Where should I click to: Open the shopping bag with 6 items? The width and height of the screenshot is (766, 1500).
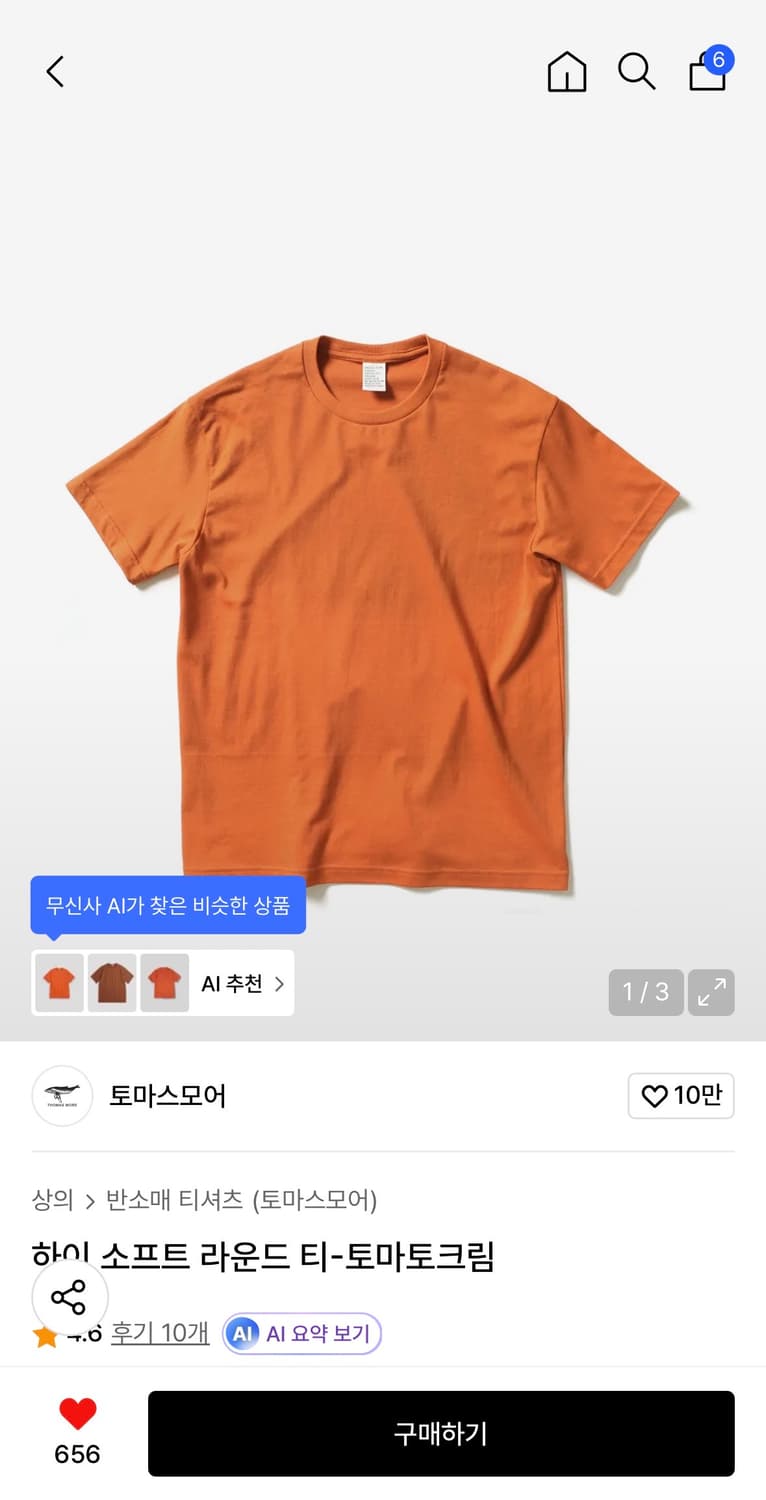click(707, 74)
